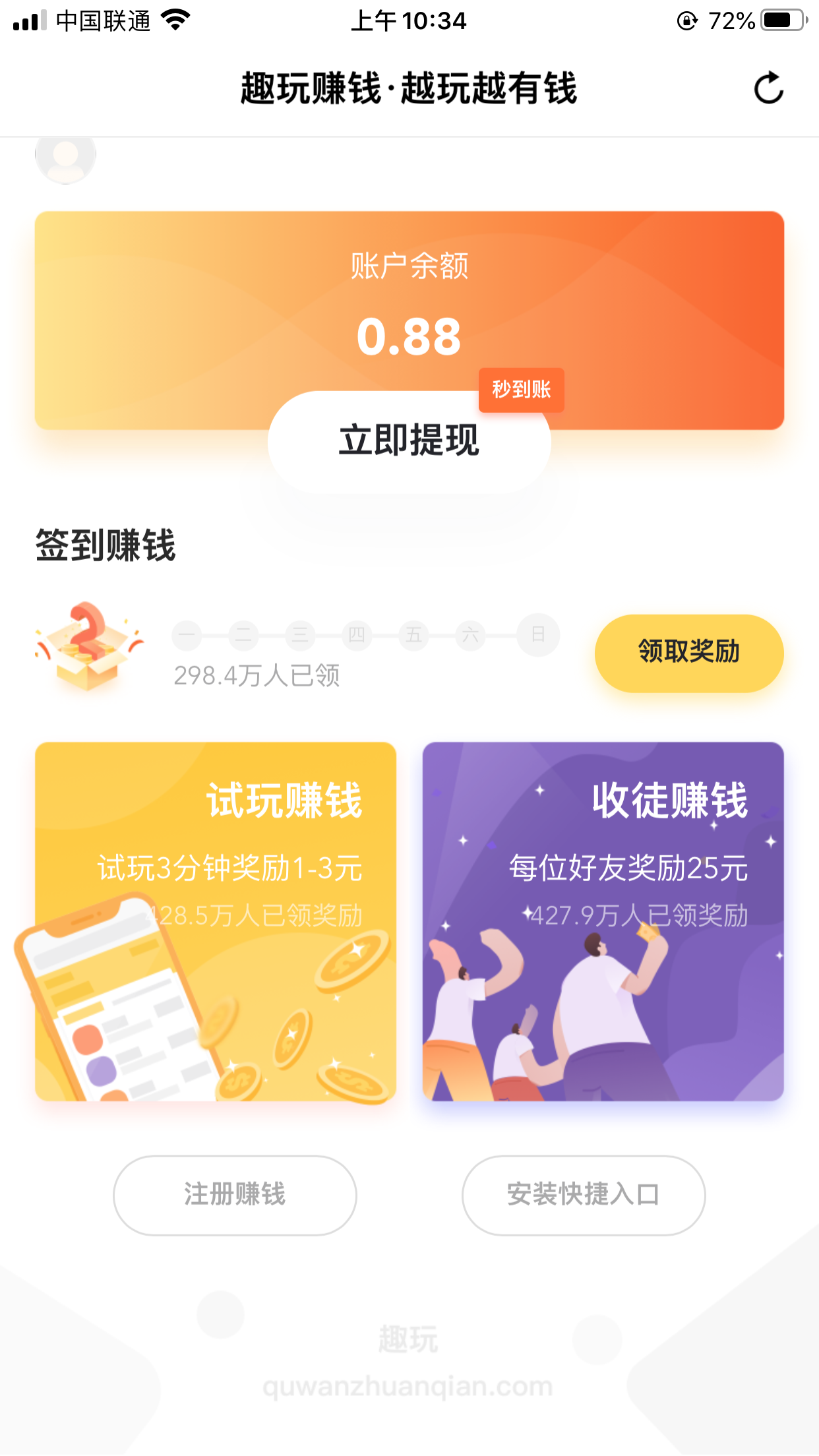This screenshot has width=819, height=1456.
Task: Select the 注册赚钱 button
Action: tap(235, 1195)
